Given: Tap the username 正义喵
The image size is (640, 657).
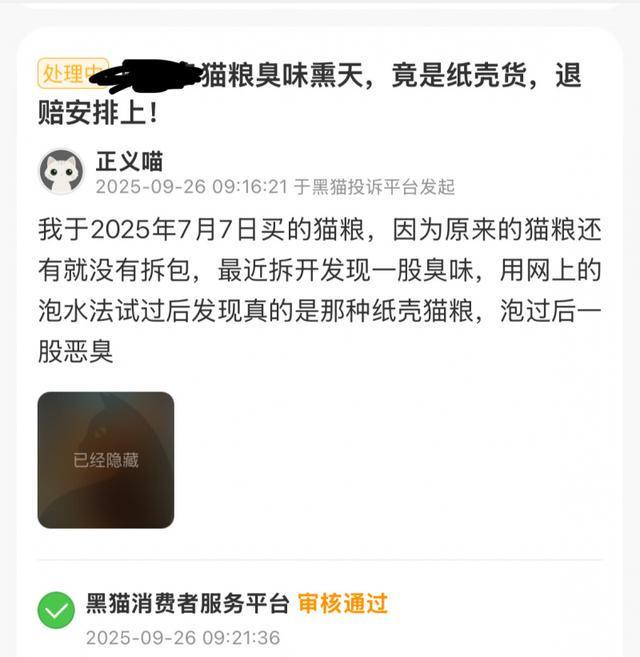Looking at the screenshot, I should [x=129, y=161].
